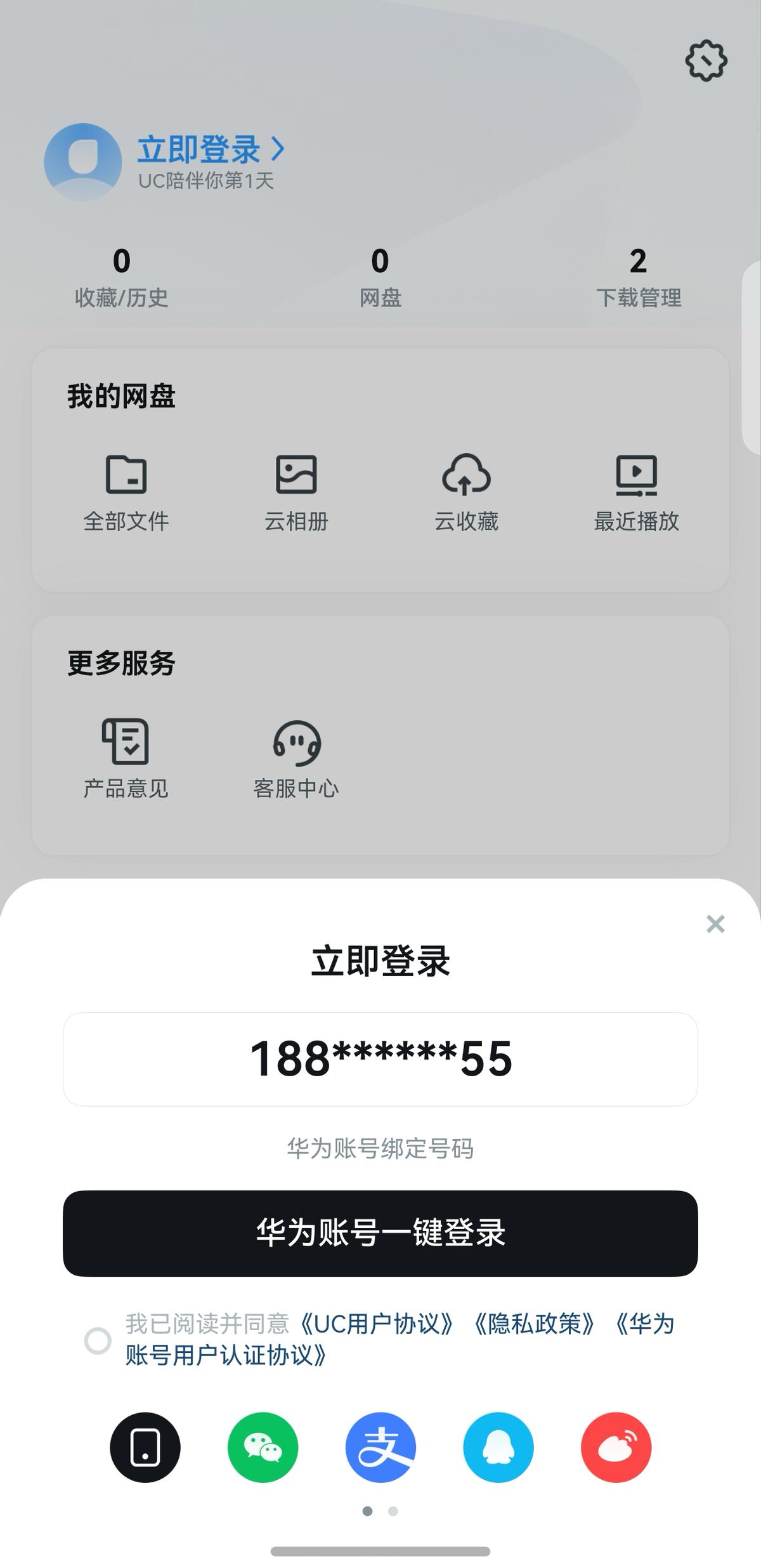Log in with WeChat icon
The width and height of the screenshot is (761, 1568).
point(262,1448)
